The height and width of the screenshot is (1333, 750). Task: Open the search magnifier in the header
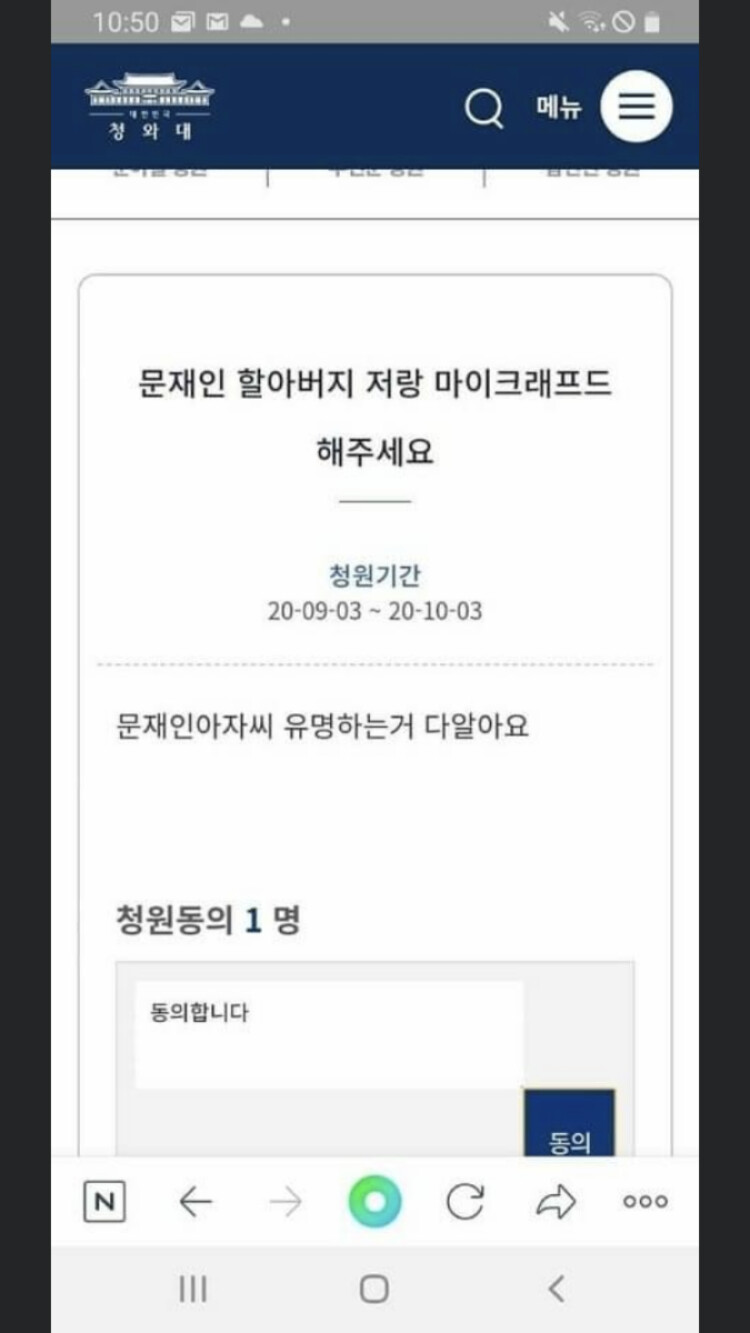(484, 107)
